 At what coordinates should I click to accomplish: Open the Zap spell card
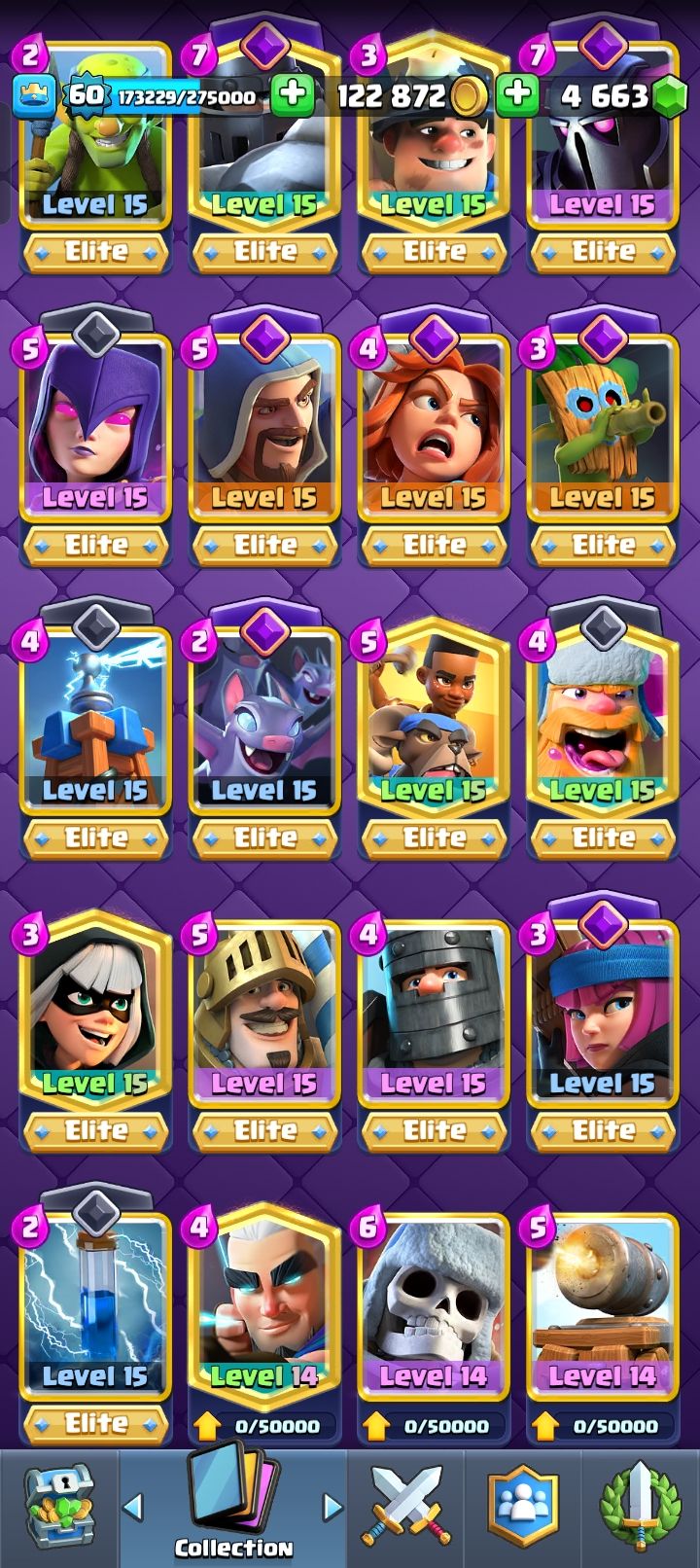pyautogui.click(x=95, y=1299)
